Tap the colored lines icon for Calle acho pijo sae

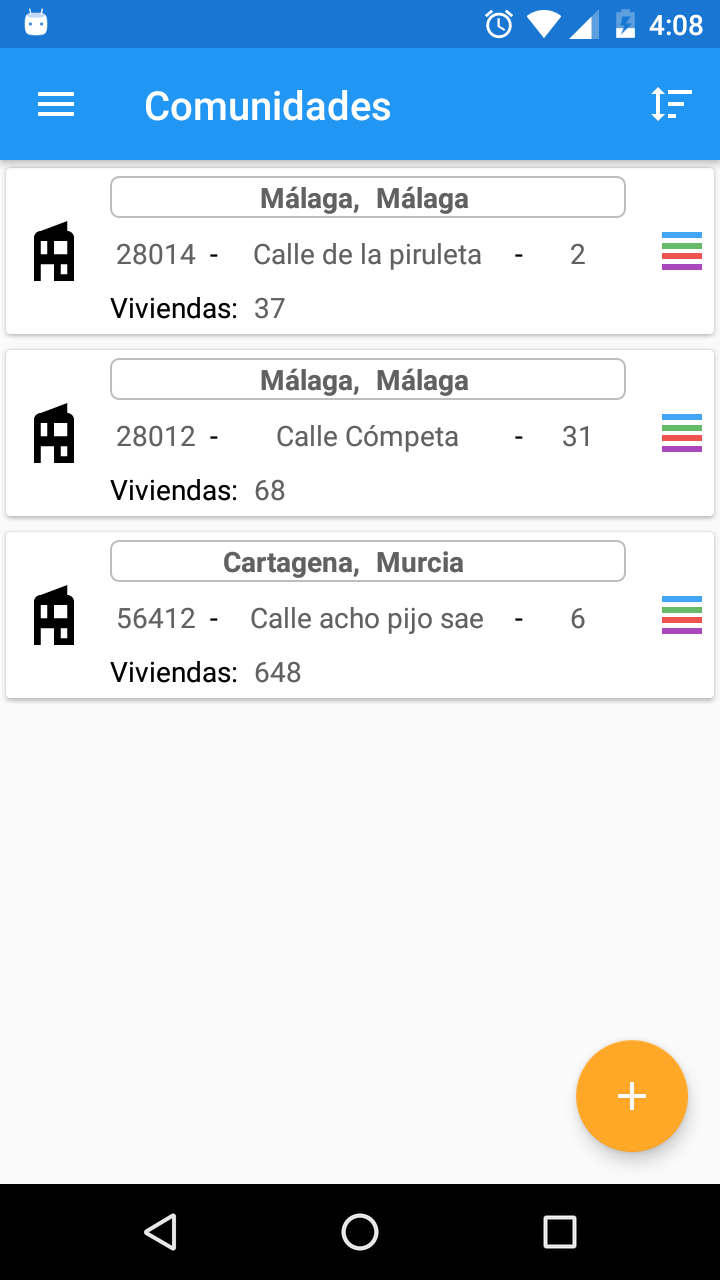tap(681, 615)
